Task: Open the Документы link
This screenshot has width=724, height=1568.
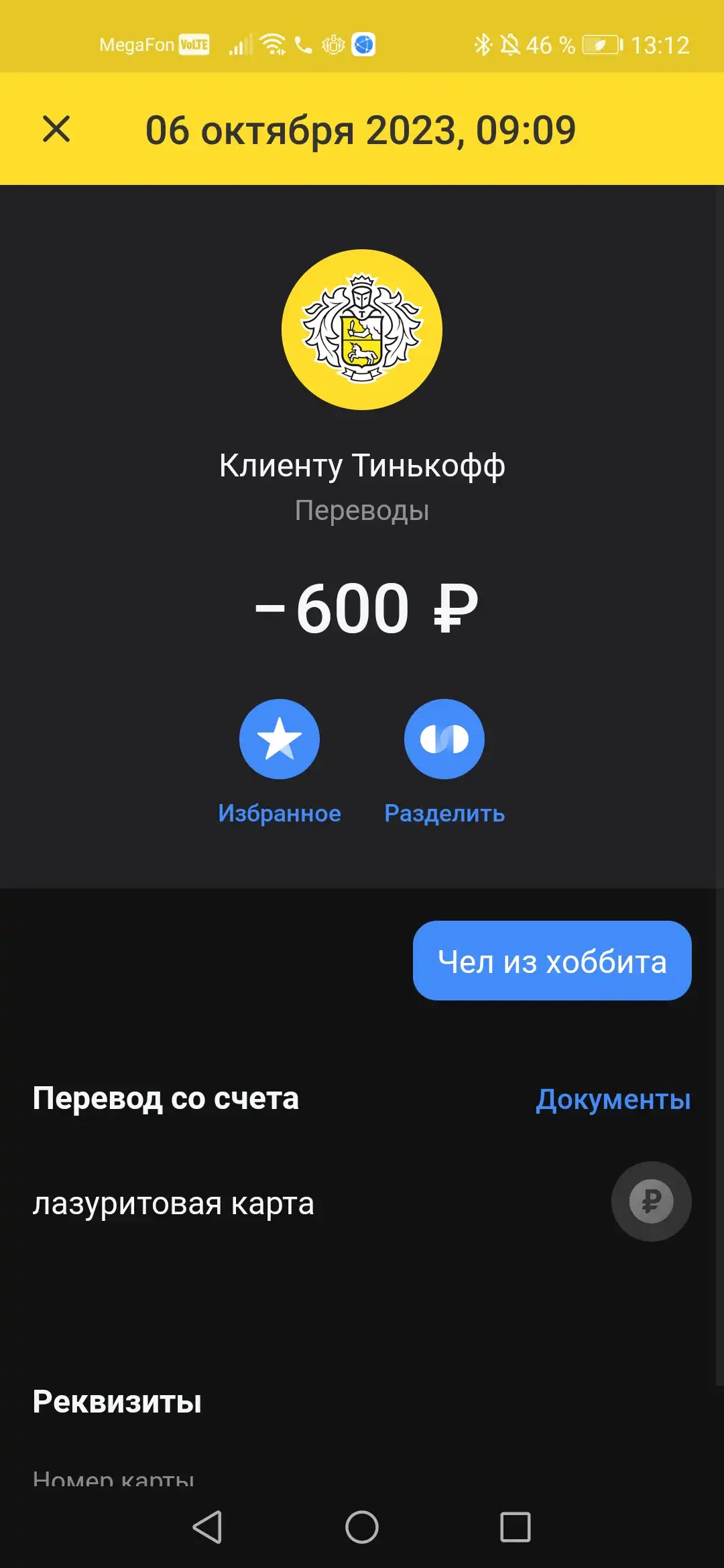Action: pyautogui.click(x=613, y=1100)
